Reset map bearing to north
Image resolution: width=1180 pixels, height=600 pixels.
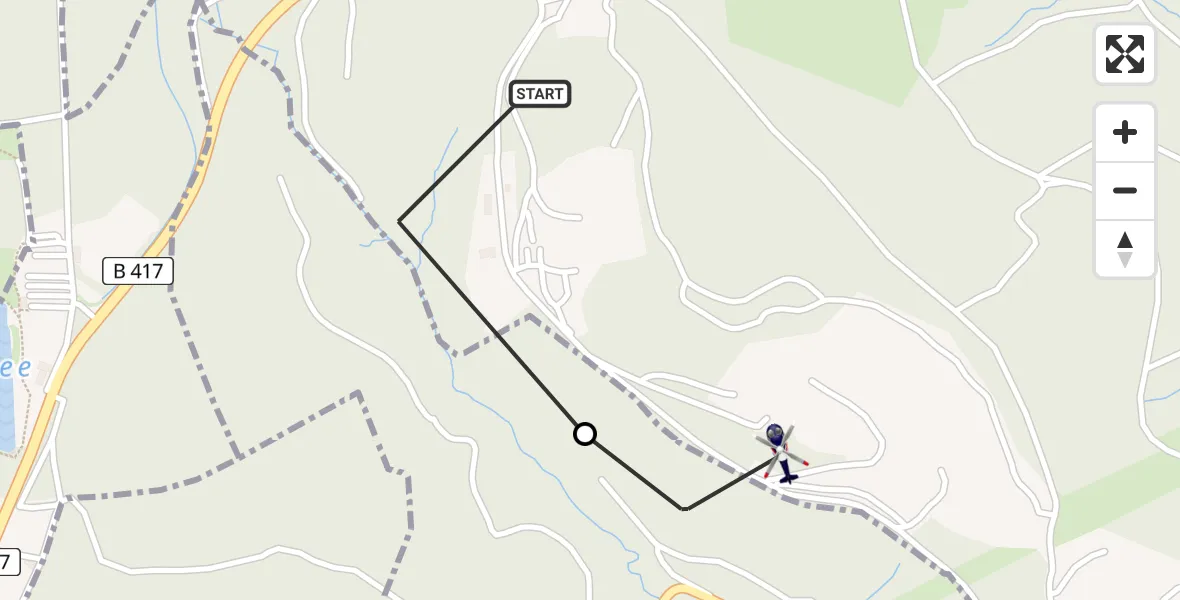(x=1125, y=249)
